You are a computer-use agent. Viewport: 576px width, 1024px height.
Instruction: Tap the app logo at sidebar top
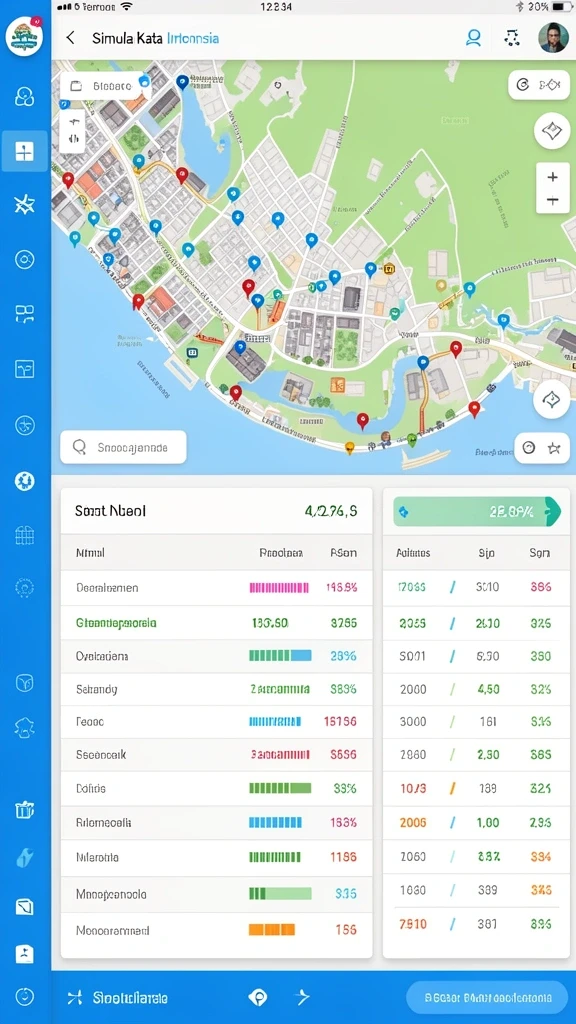tap(24, 37)
